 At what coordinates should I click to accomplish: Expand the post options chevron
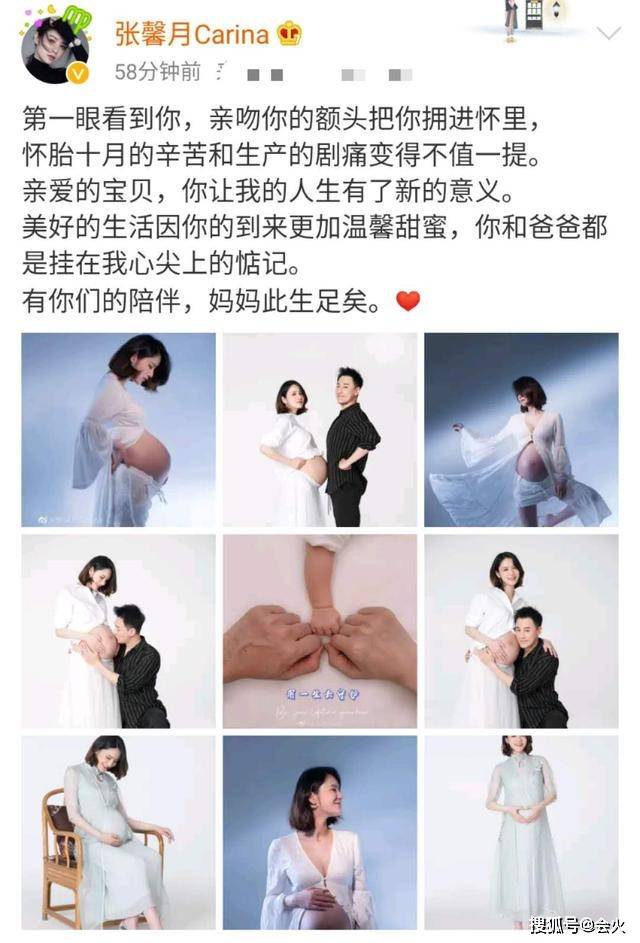(608, 34)
